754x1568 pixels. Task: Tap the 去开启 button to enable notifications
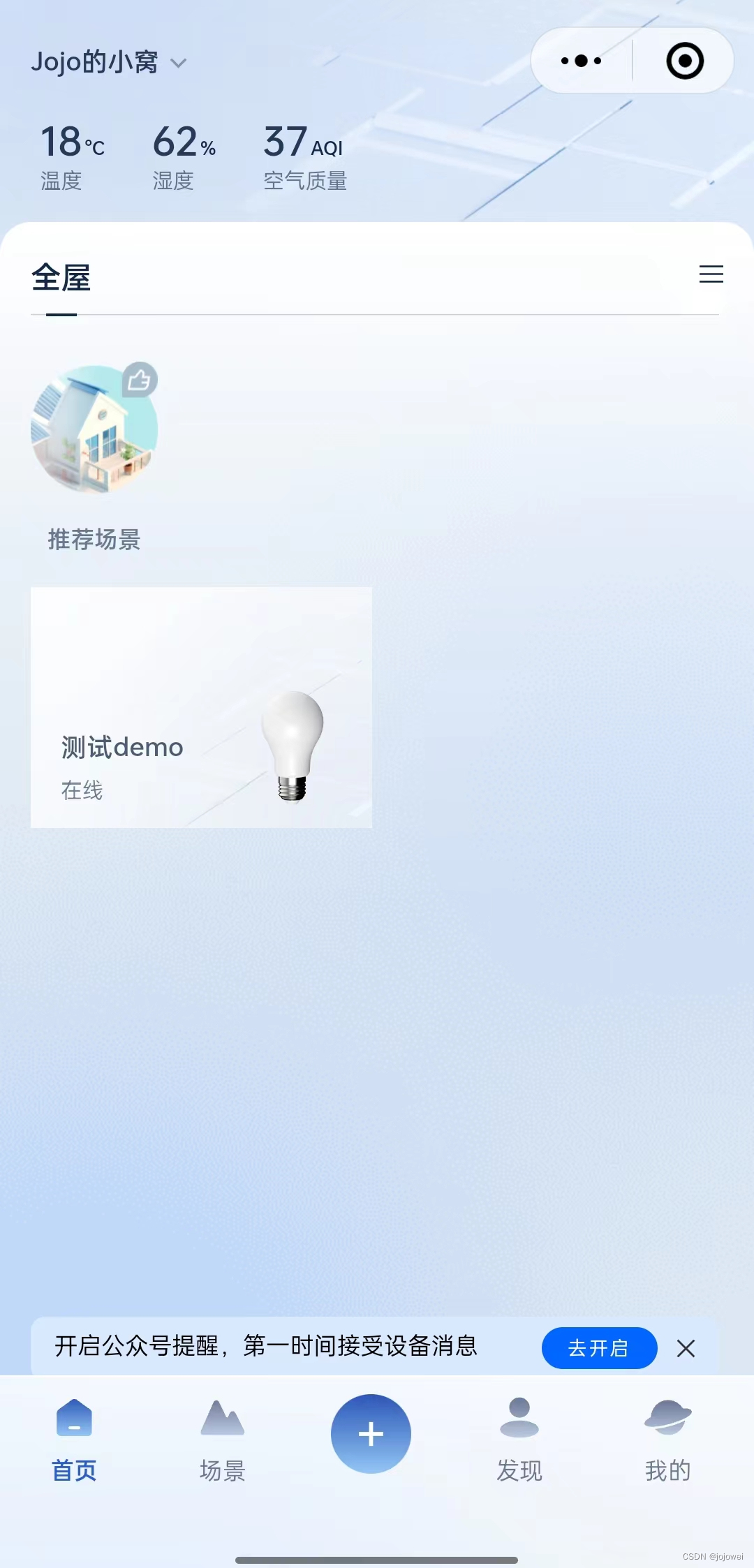pos(599,1347)
